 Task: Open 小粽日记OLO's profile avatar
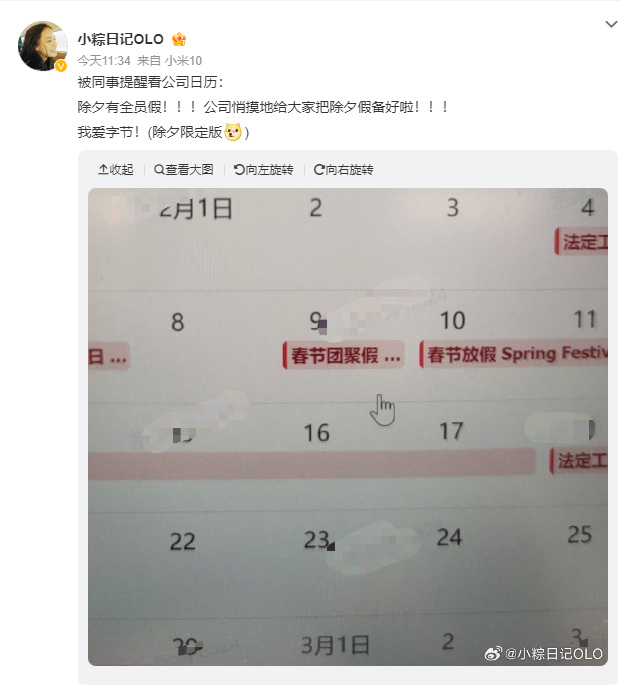click(43, 46)
